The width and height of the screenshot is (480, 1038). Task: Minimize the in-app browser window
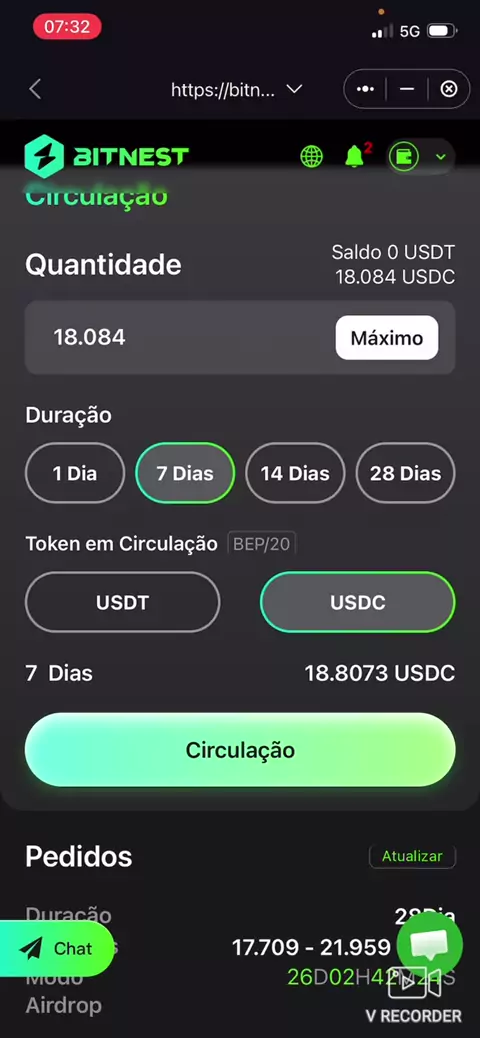tap(407, 89)
